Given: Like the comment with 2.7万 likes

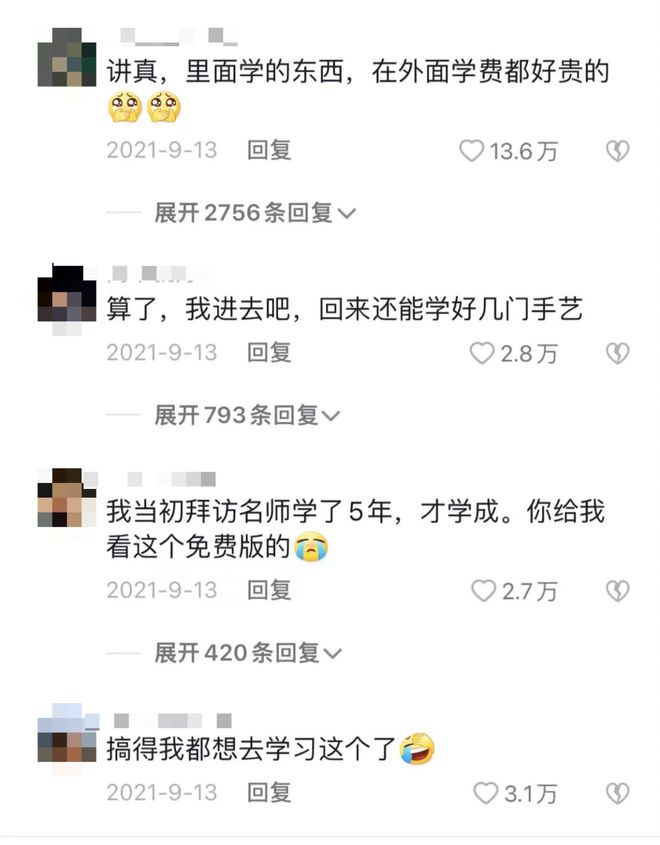Looking at the screenshot, I should coord(483,591).
